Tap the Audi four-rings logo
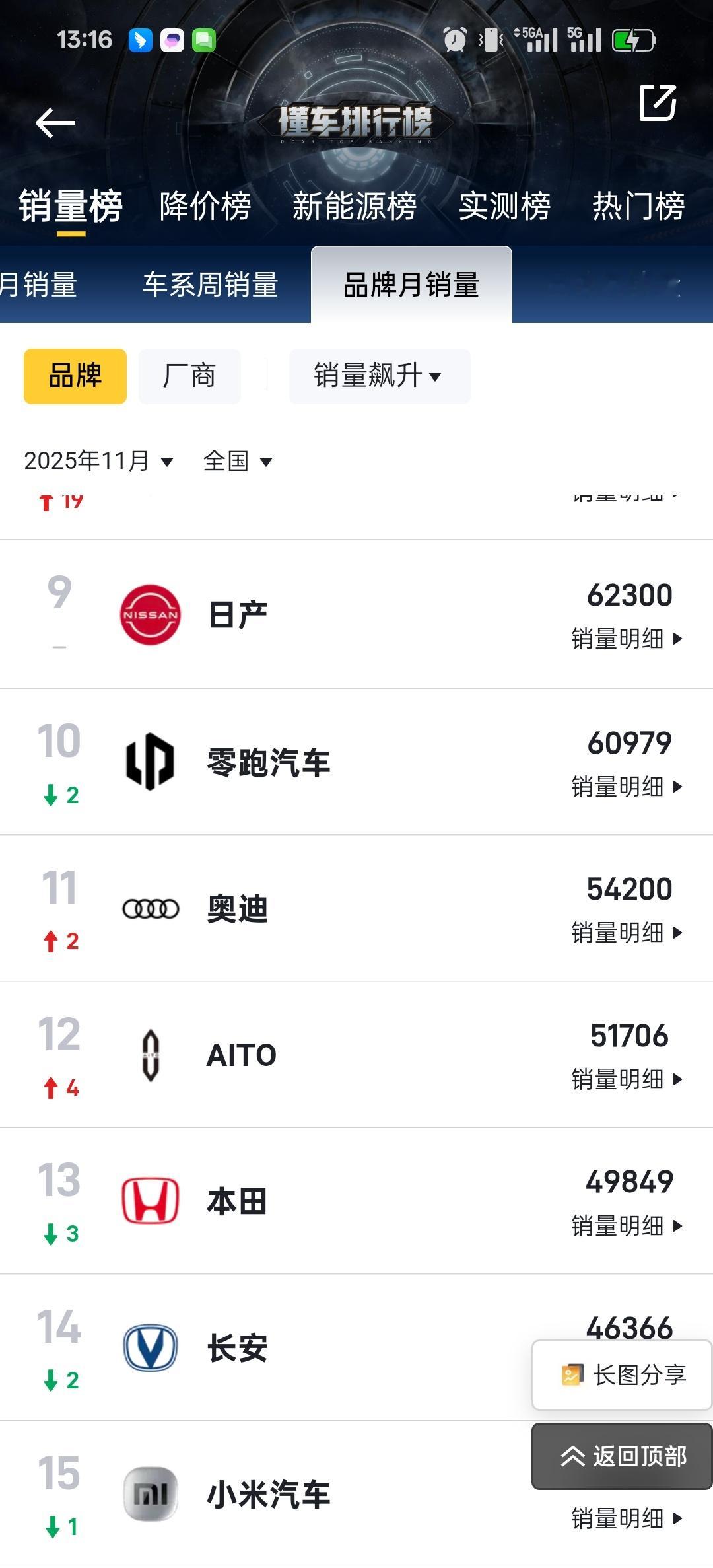This screenshot has width=713, height=1568. pos(151,908)
